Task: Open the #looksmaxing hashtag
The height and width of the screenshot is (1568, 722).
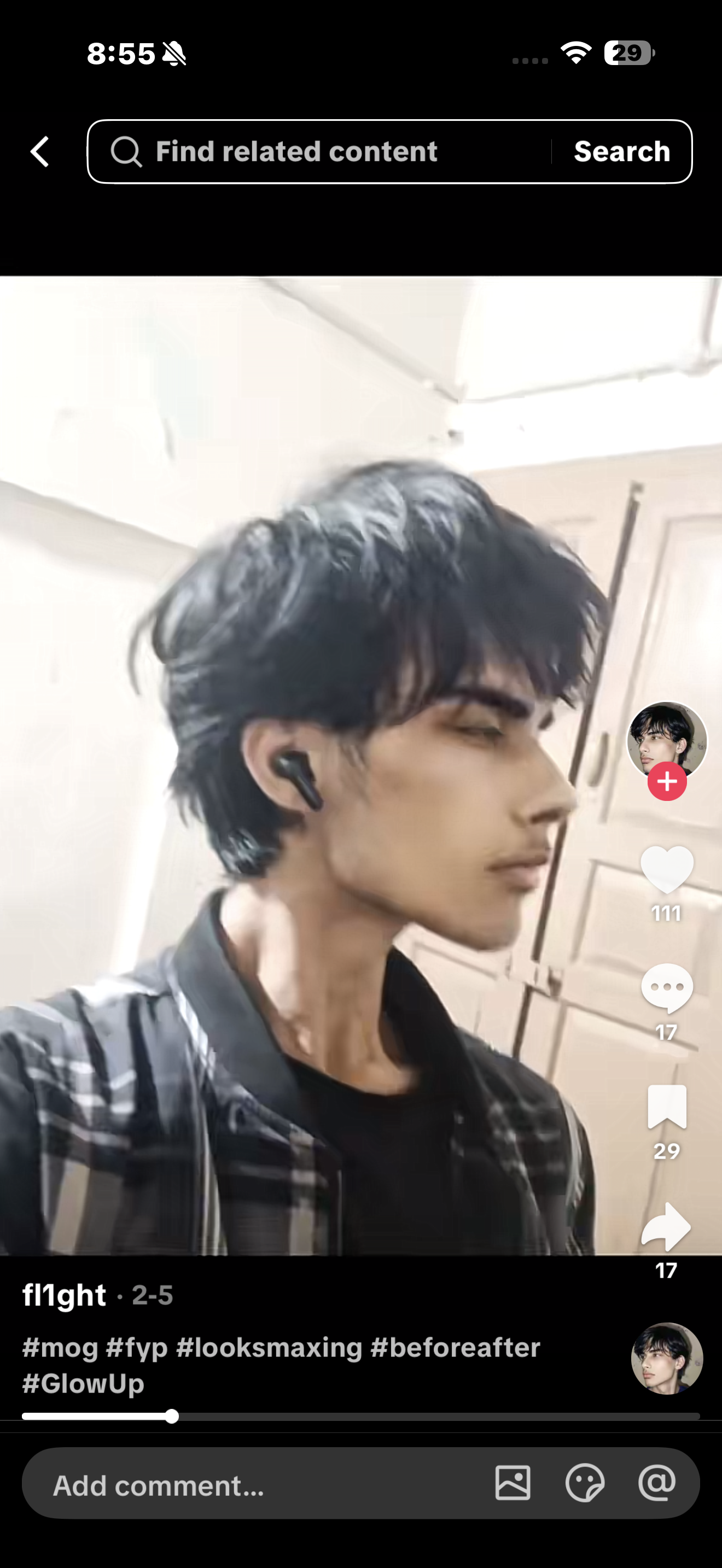Action: 269,1348
